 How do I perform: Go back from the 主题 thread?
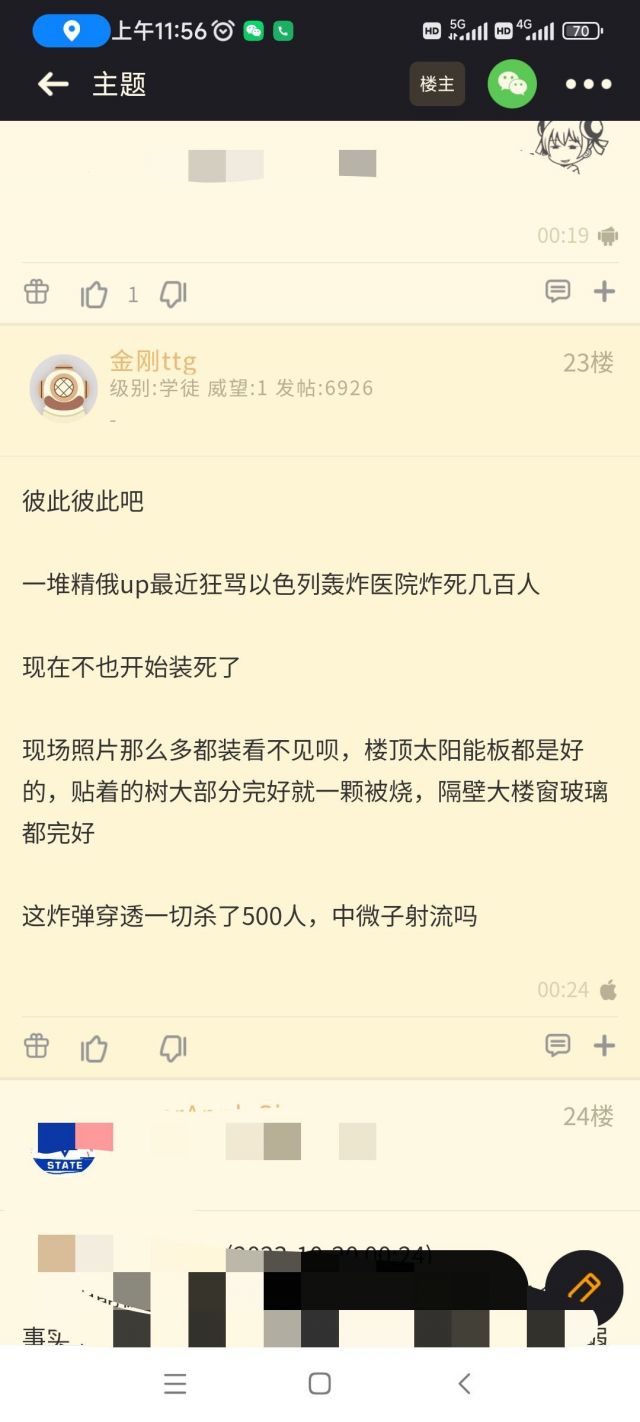(53, 85)
